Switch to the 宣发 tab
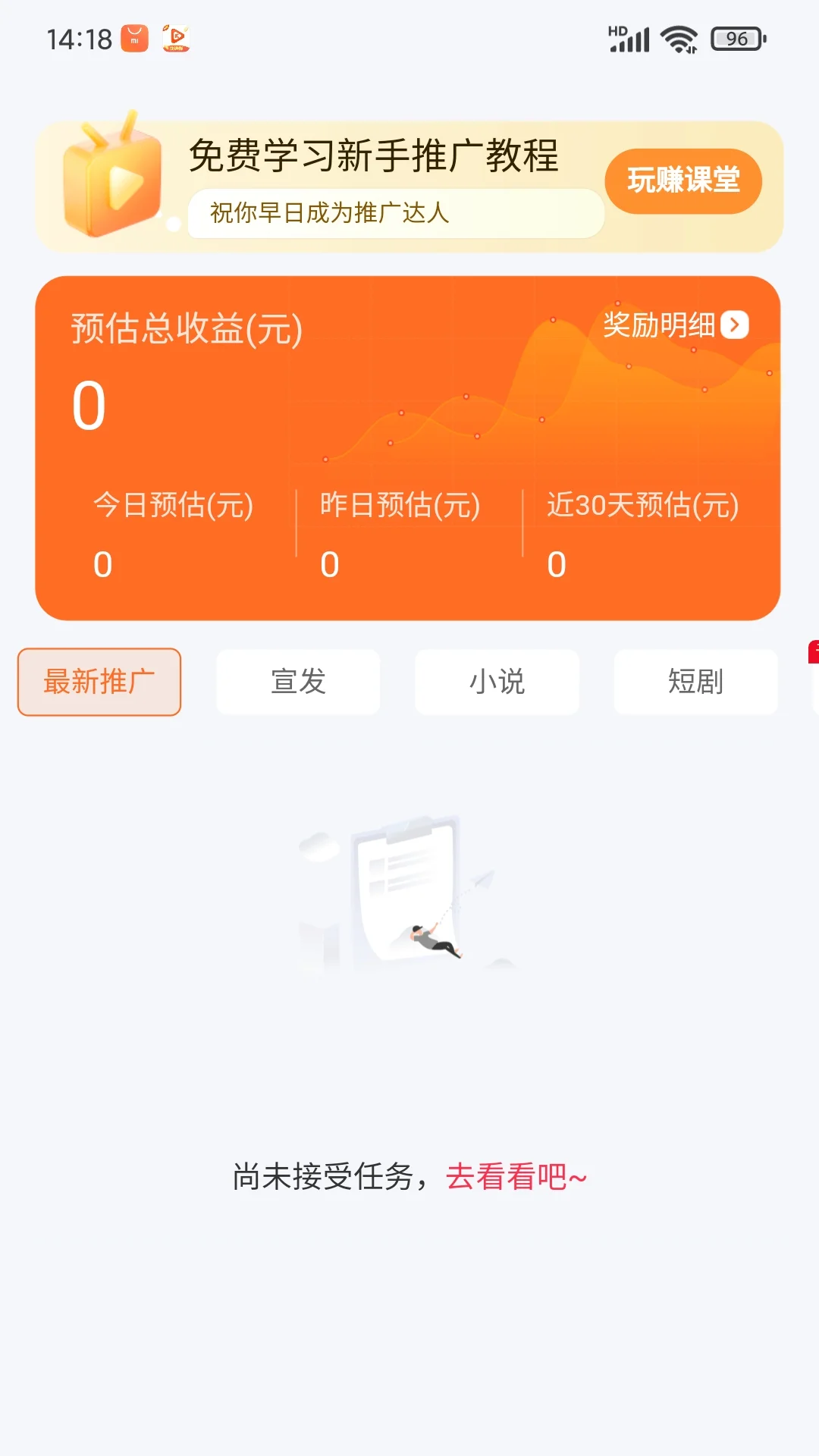The image size is (819, 1456). coord(298,682)
